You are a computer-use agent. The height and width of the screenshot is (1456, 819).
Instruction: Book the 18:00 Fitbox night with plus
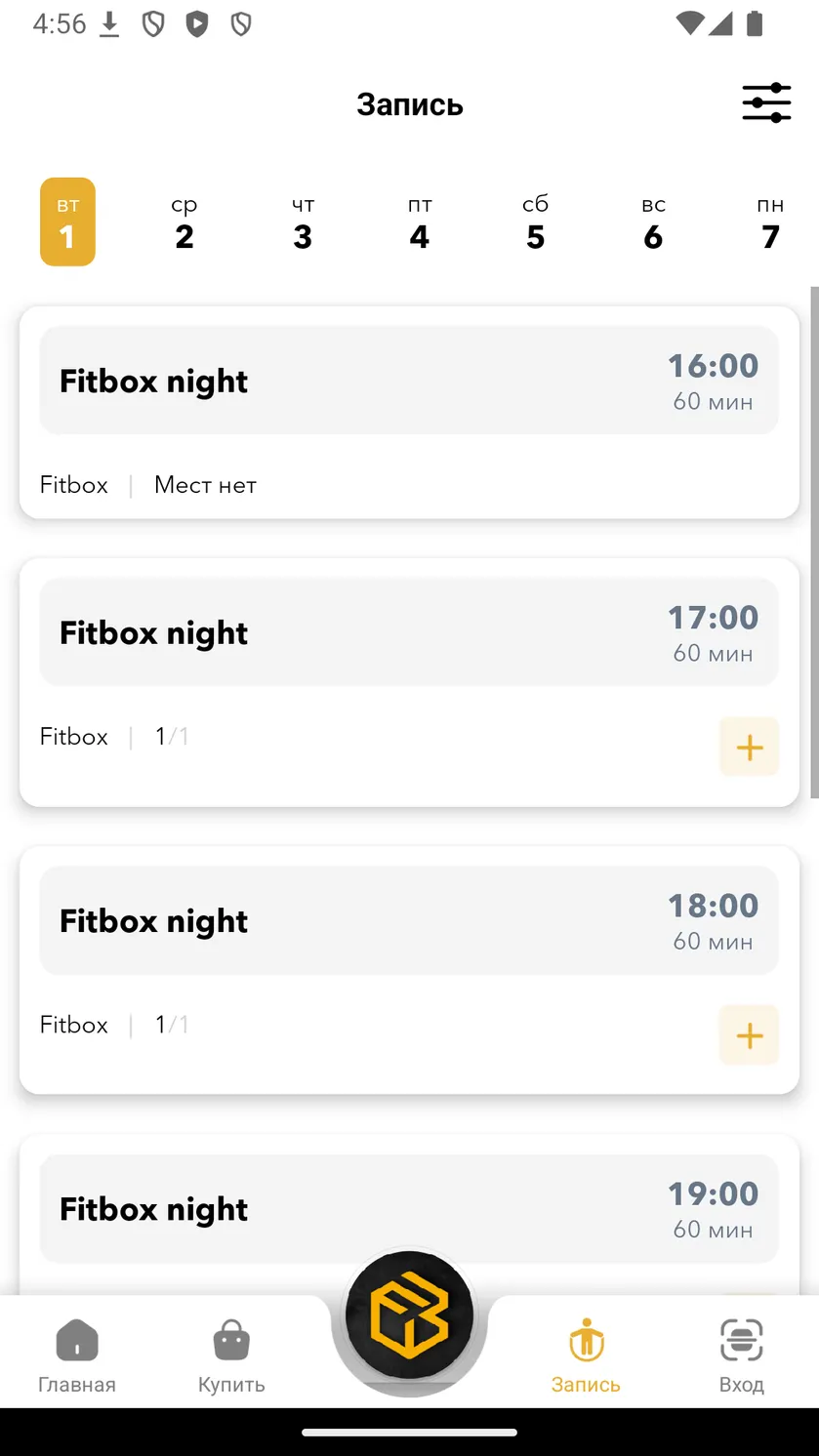749,1035
